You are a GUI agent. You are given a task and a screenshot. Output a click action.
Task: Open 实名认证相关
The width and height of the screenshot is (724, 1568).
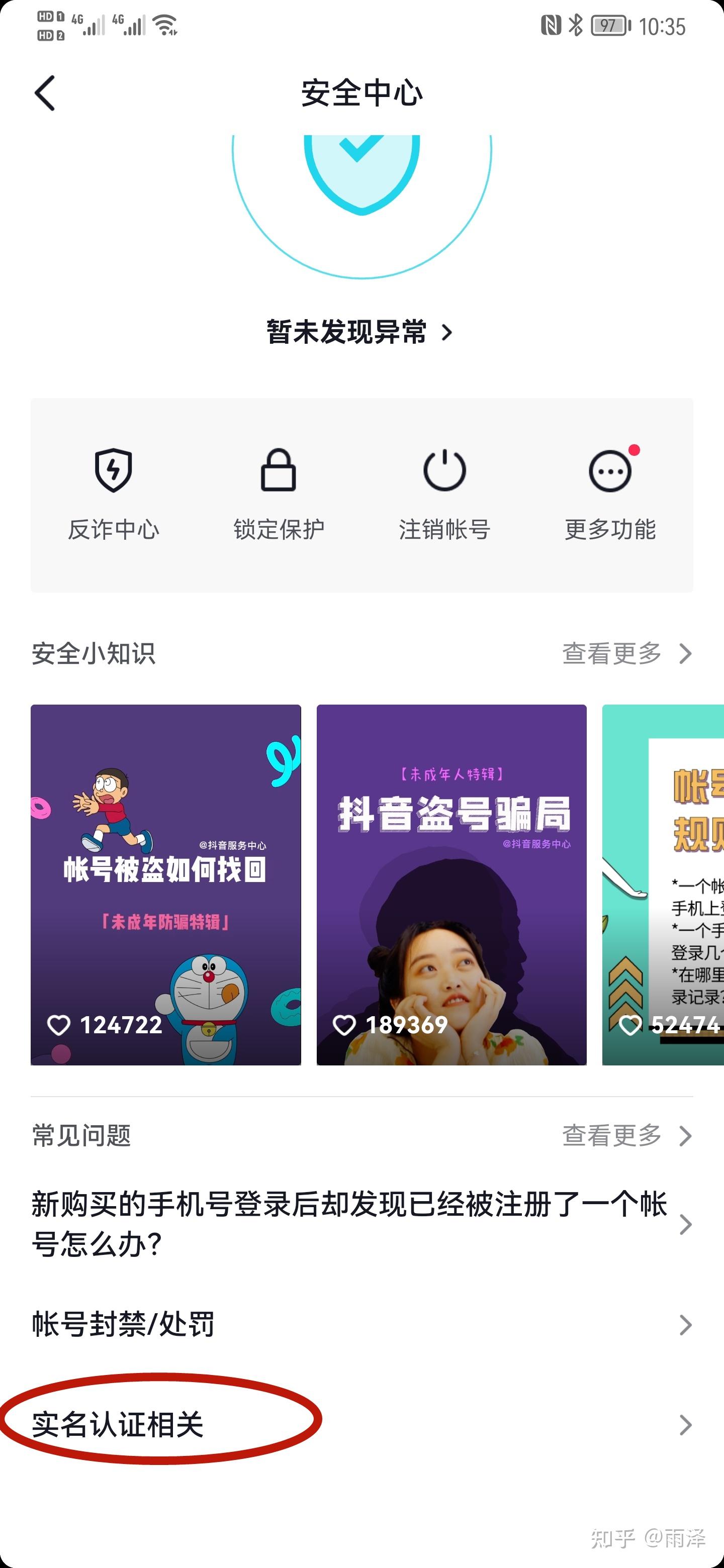359,1425
